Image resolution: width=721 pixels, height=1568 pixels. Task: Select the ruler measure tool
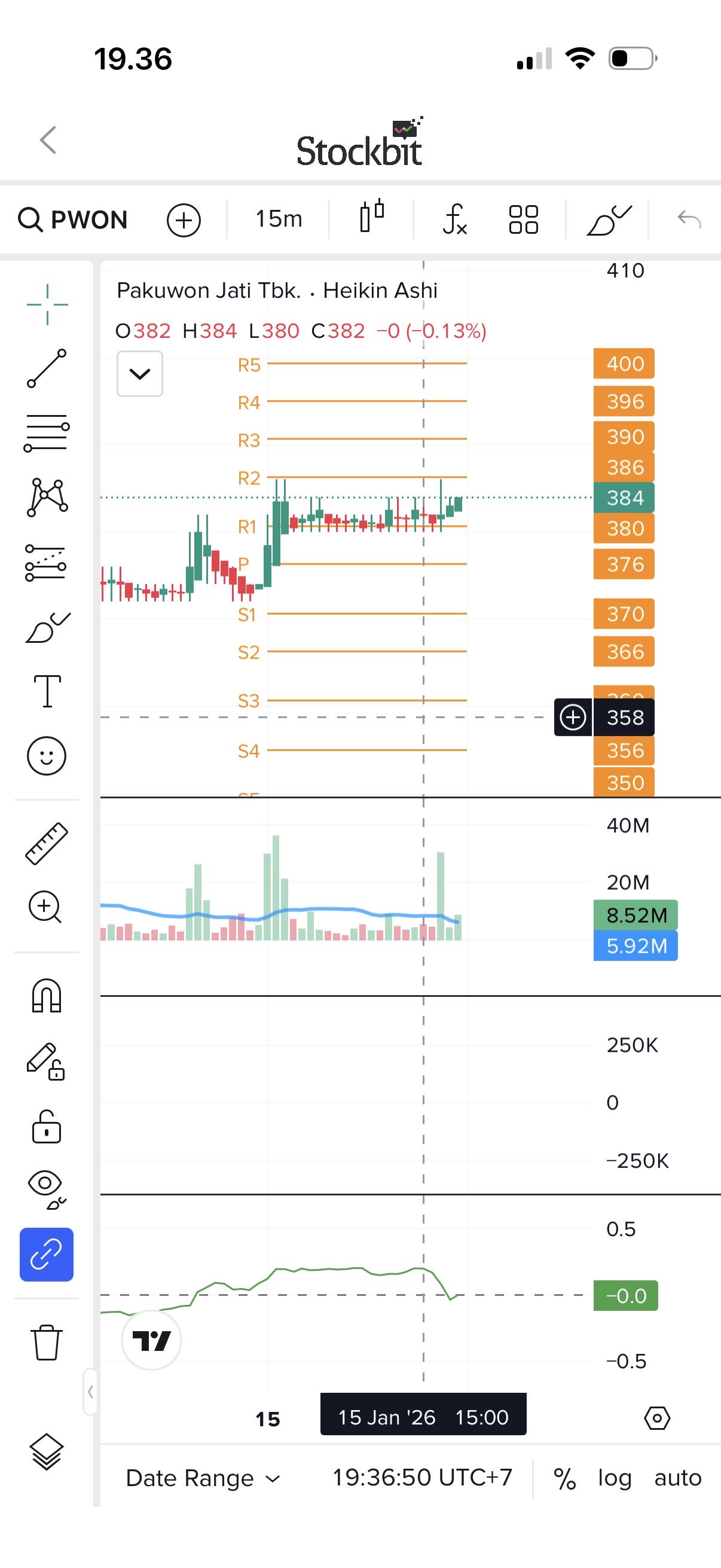(x=47, y=844)
